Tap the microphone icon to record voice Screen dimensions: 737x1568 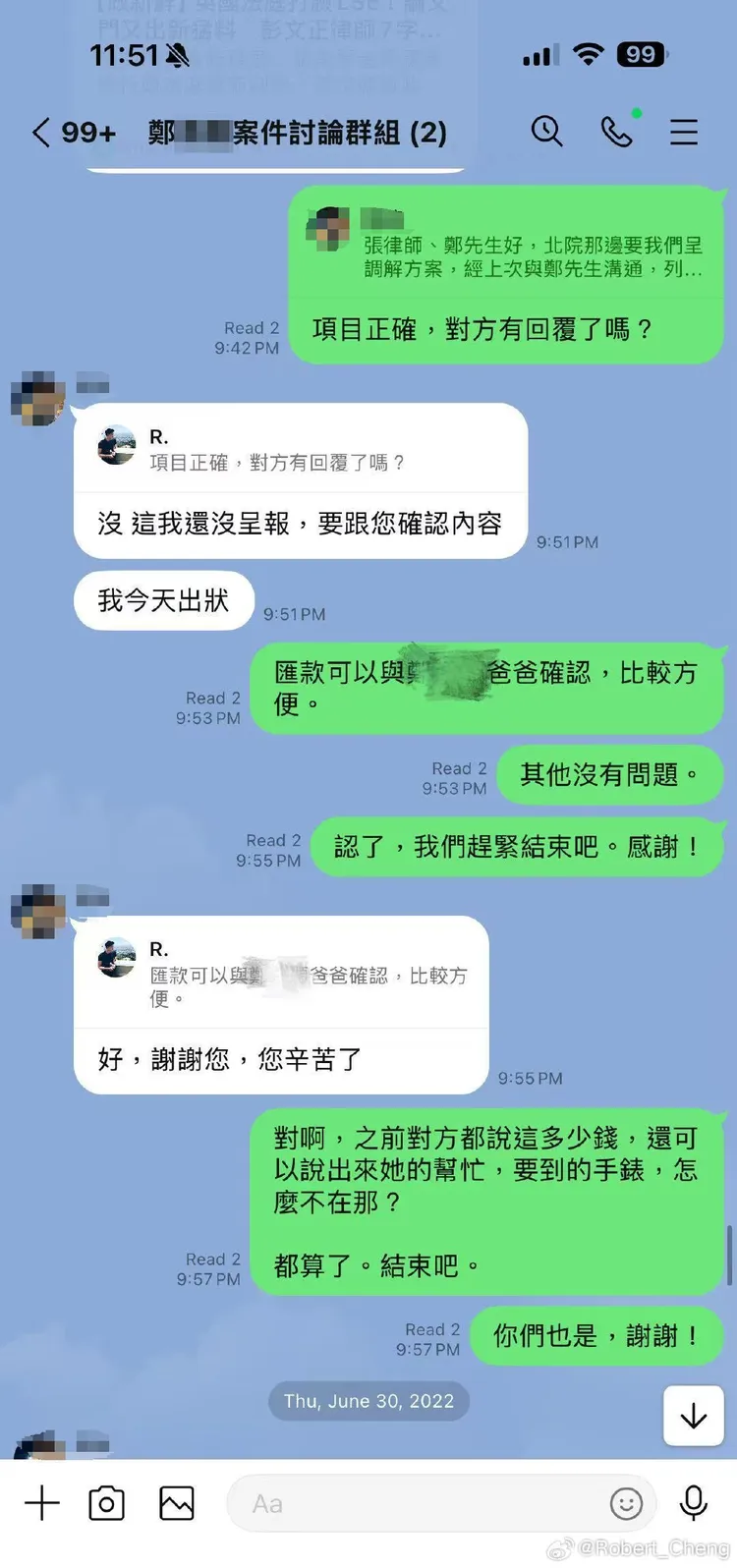click(x=694, y=1502)
